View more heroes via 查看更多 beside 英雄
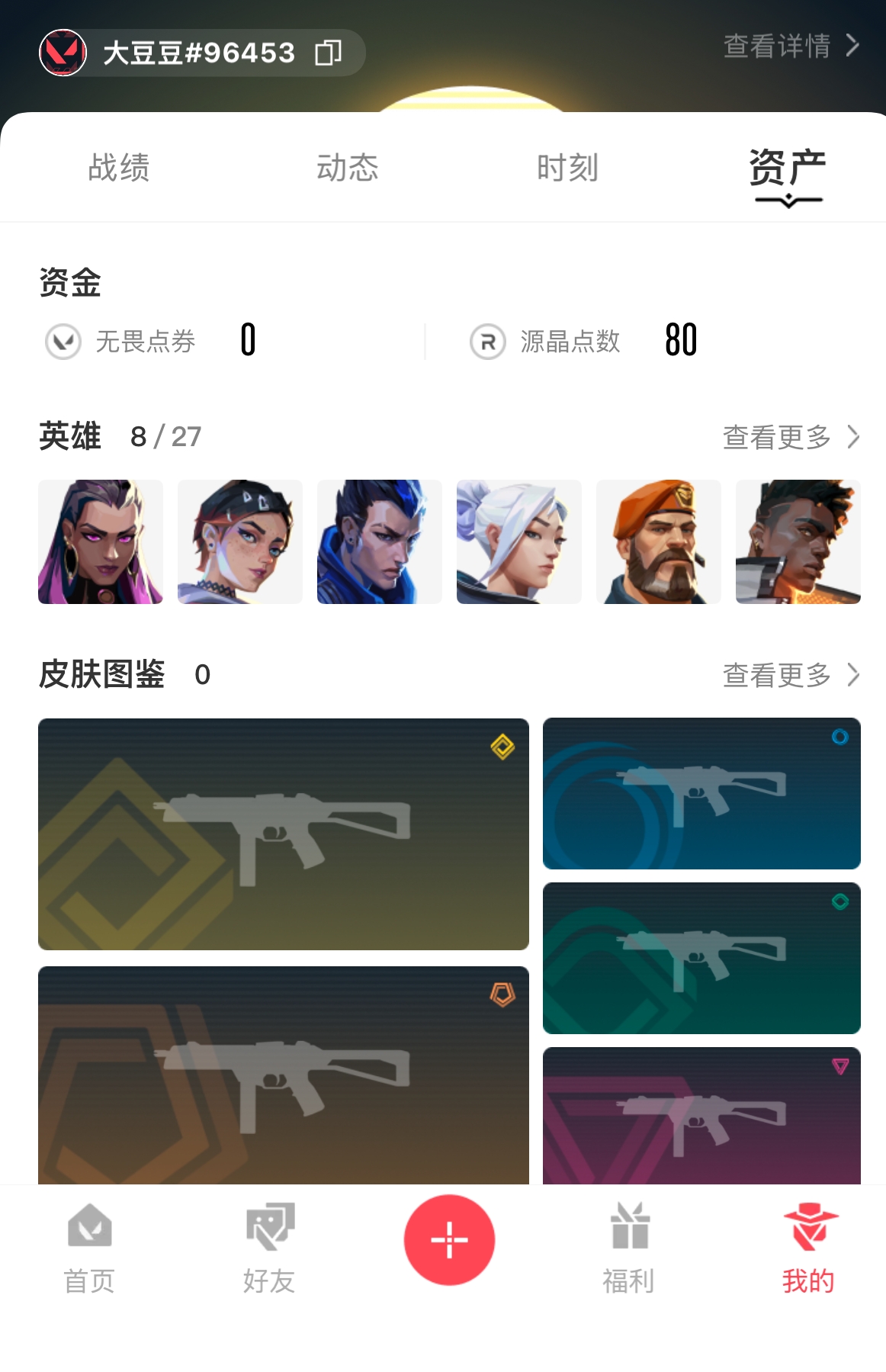Viewport: 886px width, 1372px height. 791,437
